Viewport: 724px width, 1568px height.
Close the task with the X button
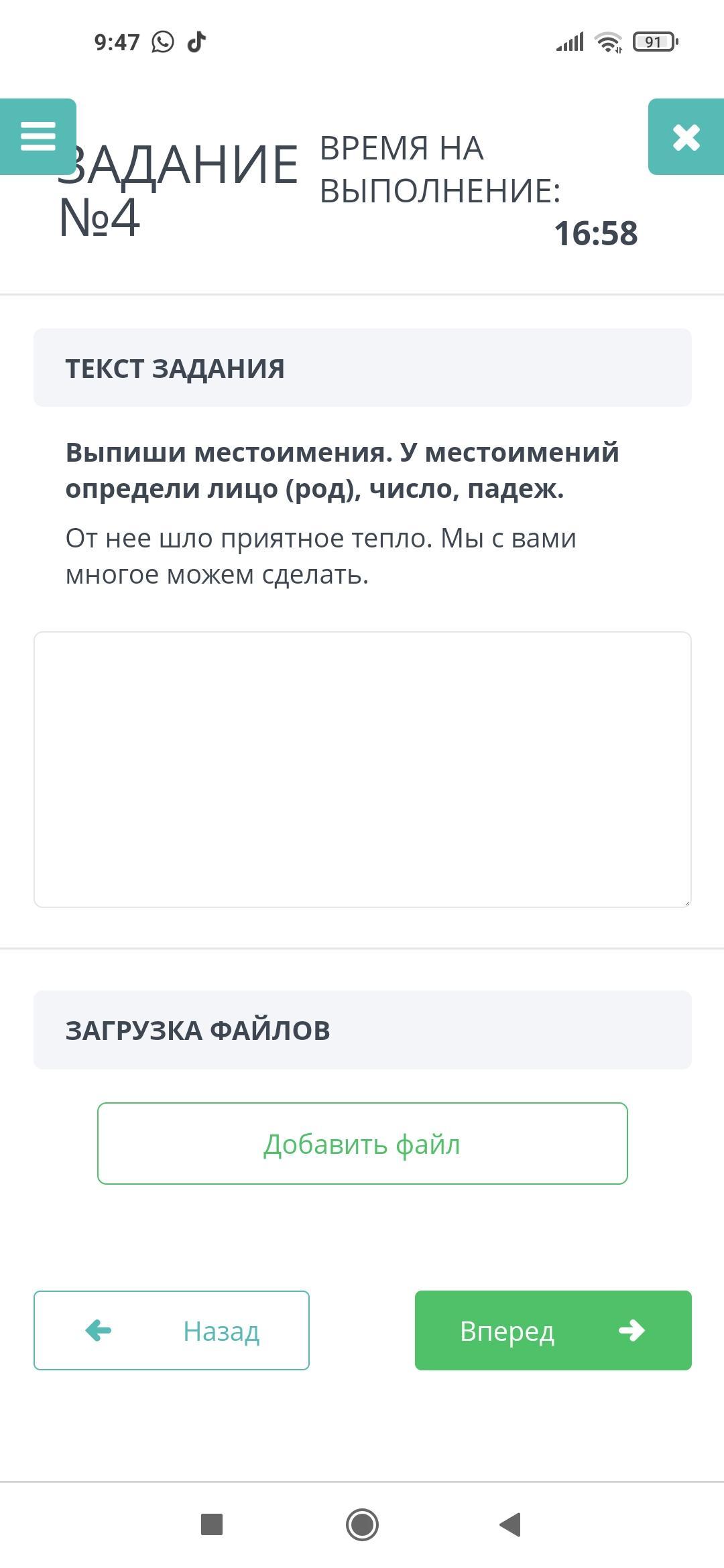pyautogui.click(x=686, y=137)
